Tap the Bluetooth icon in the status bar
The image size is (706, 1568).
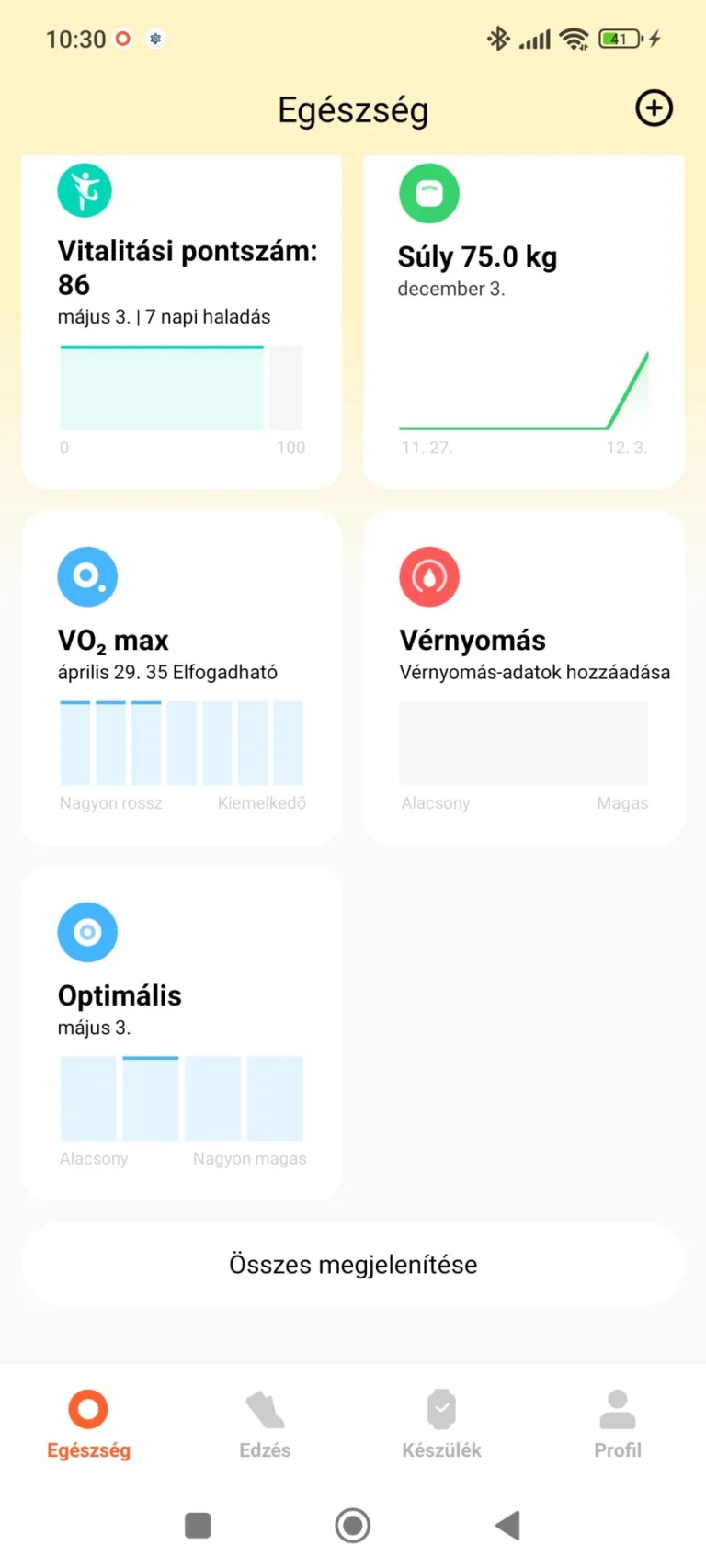click(499, 39)
